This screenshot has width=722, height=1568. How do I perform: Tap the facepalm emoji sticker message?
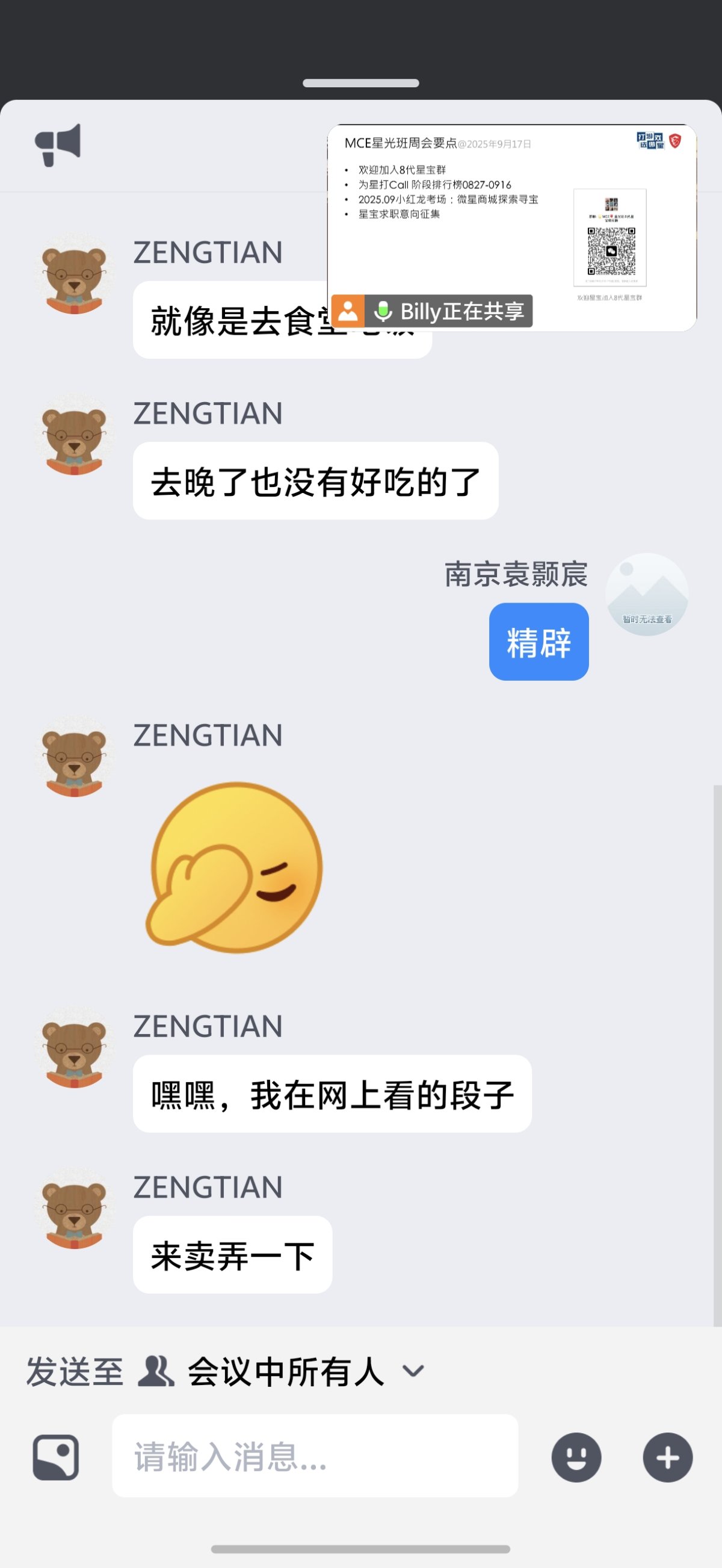click(x=234, y=867)
